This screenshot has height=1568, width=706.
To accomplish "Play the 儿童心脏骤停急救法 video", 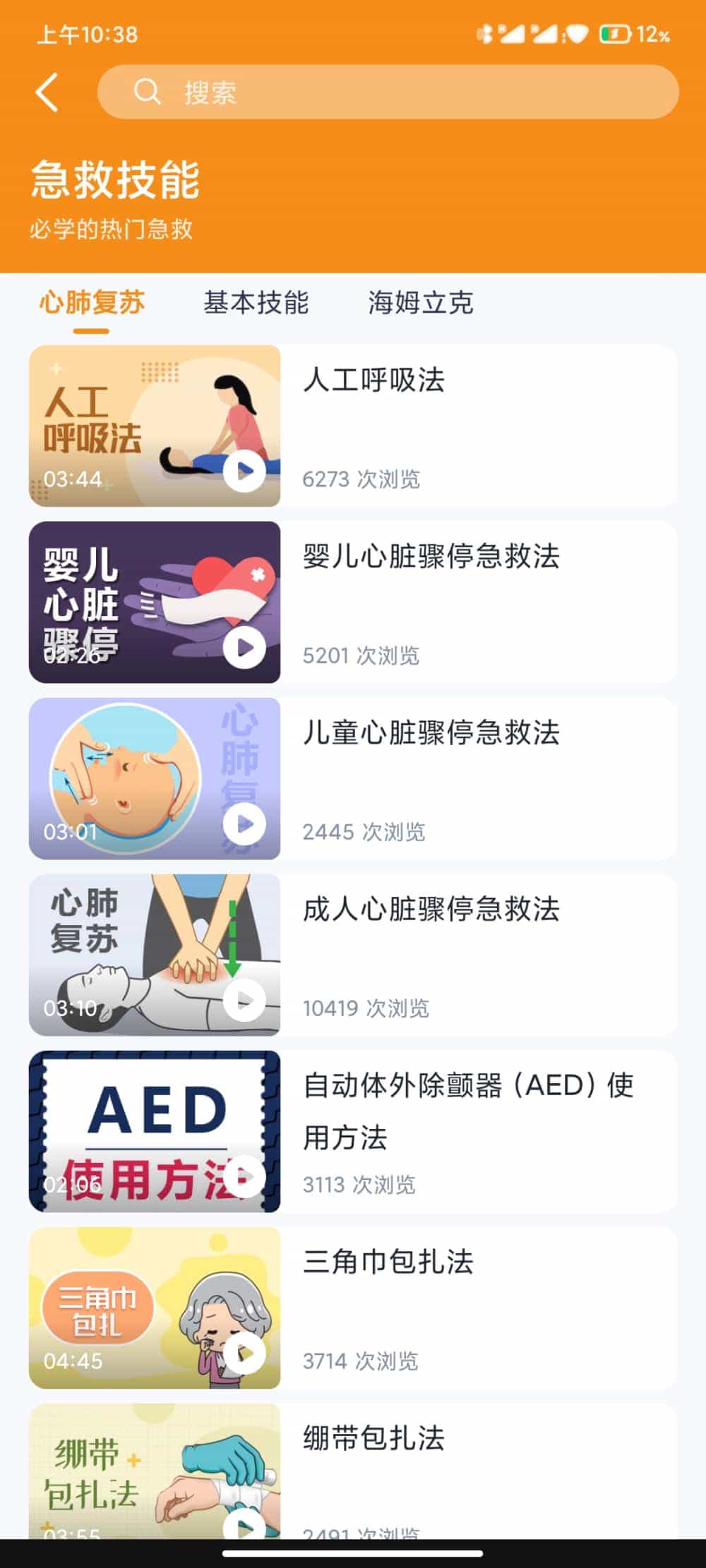I will pos(244,824).
